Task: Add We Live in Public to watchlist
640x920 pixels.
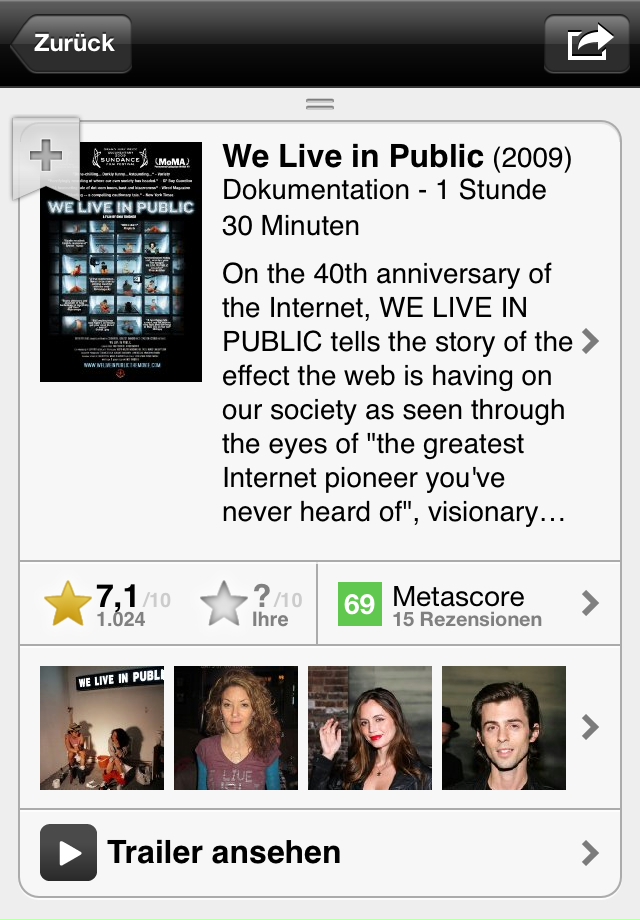Action: 45,156
